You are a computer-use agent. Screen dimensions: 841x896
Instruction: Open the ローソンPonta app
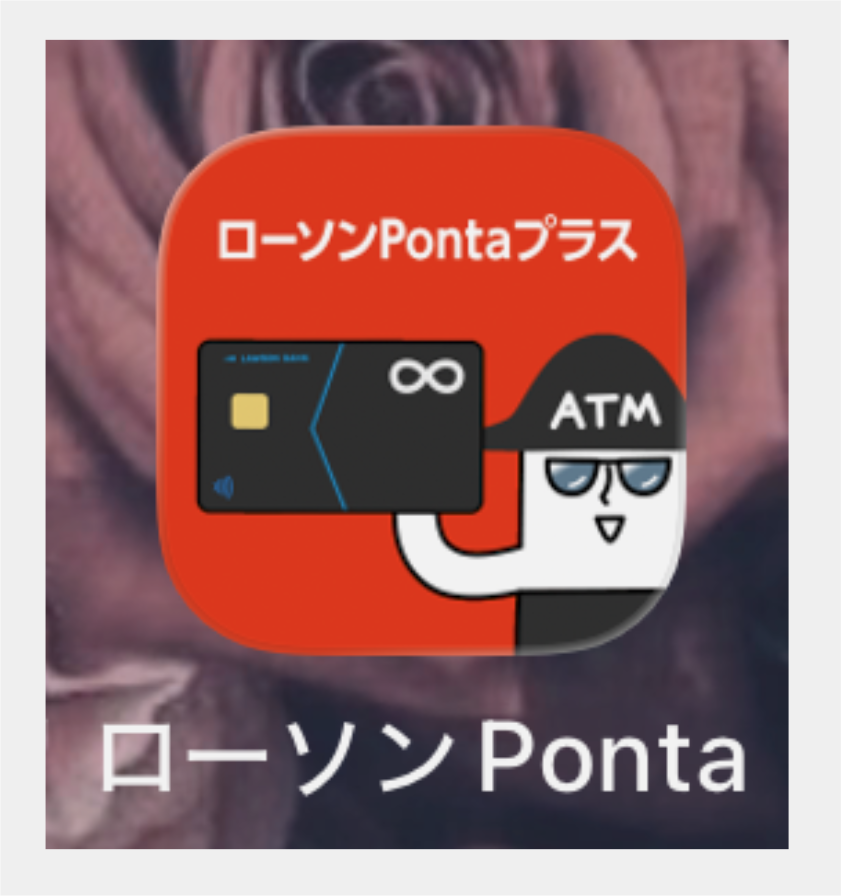coord(421,390)
